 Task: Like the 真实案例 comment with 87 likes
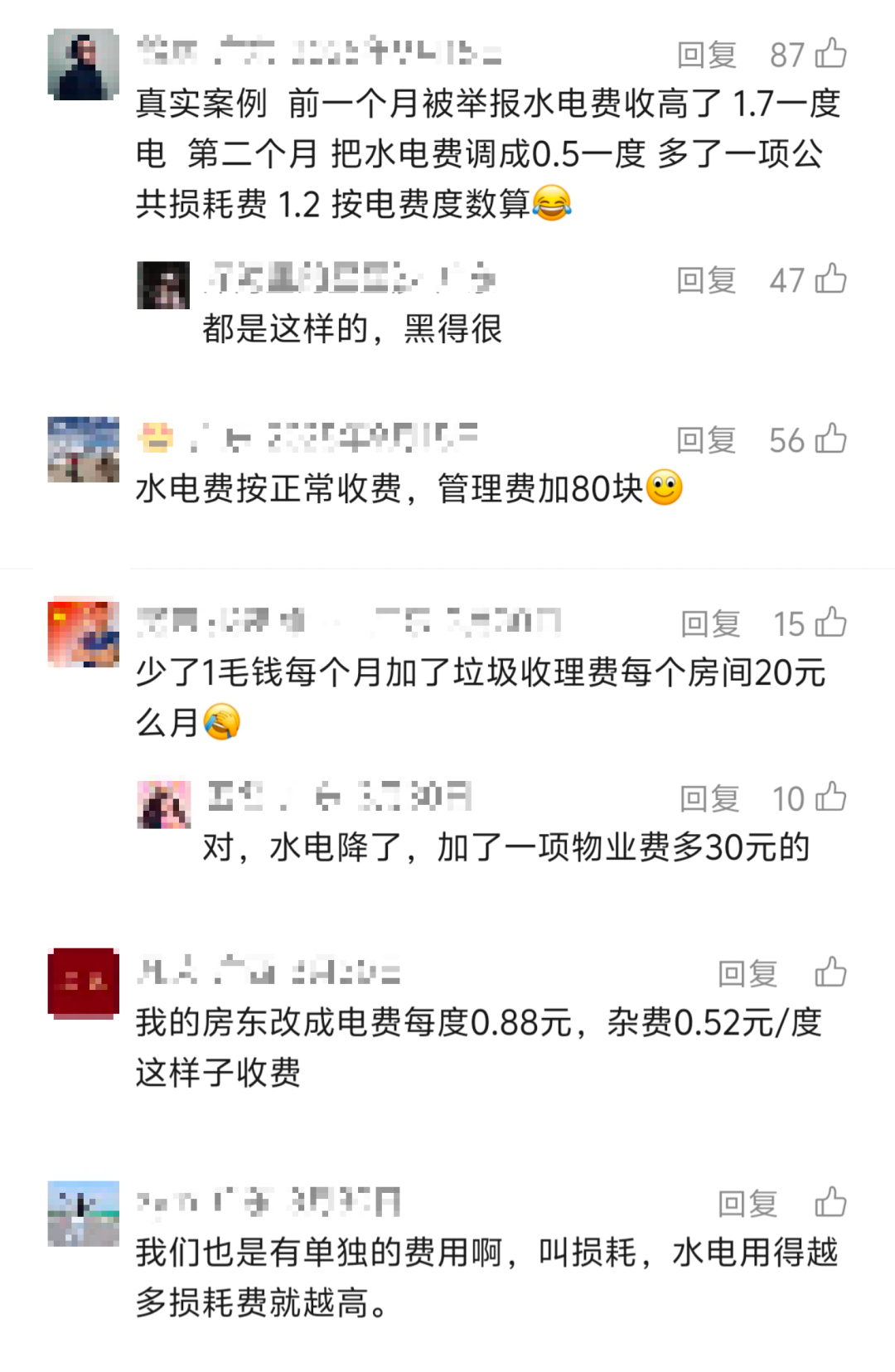pyautogui.click(x=830, y=54)
